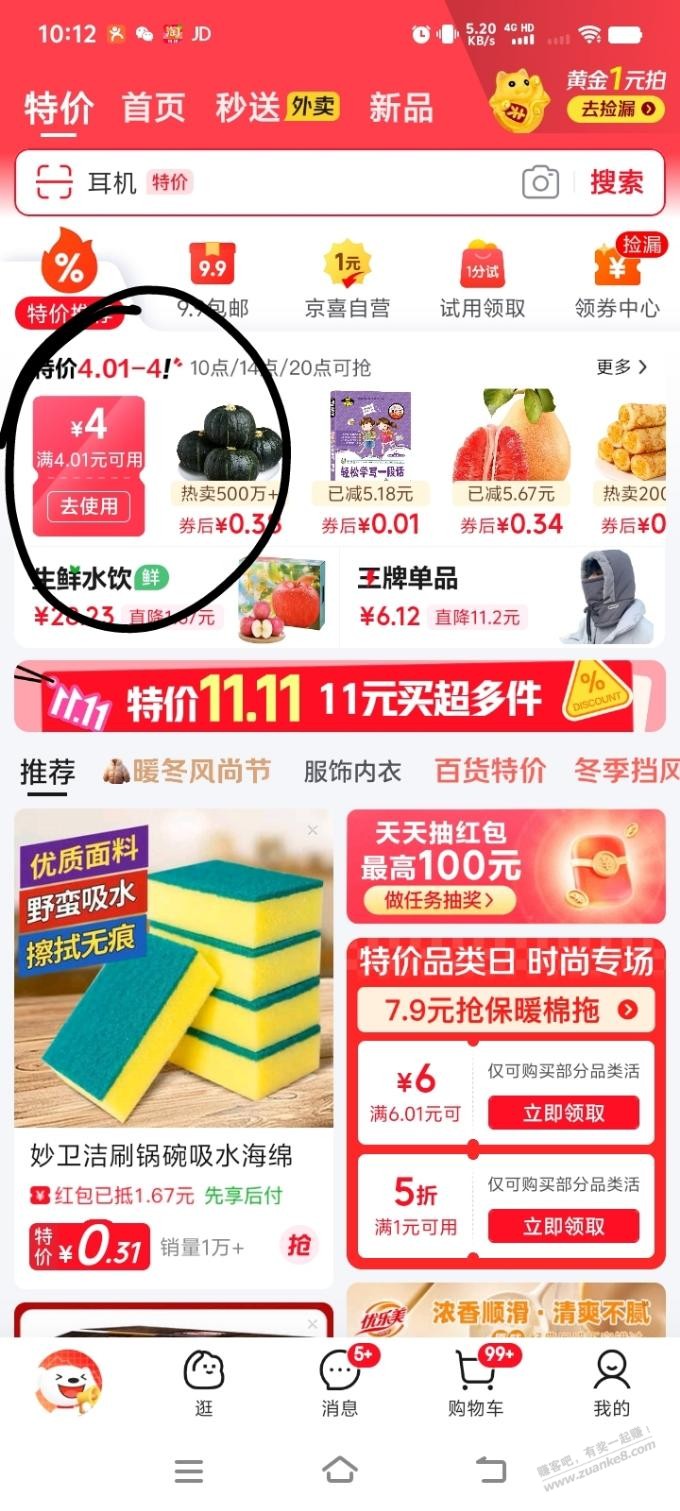Switch to the 首页 tab

click(x=153, y=108)
